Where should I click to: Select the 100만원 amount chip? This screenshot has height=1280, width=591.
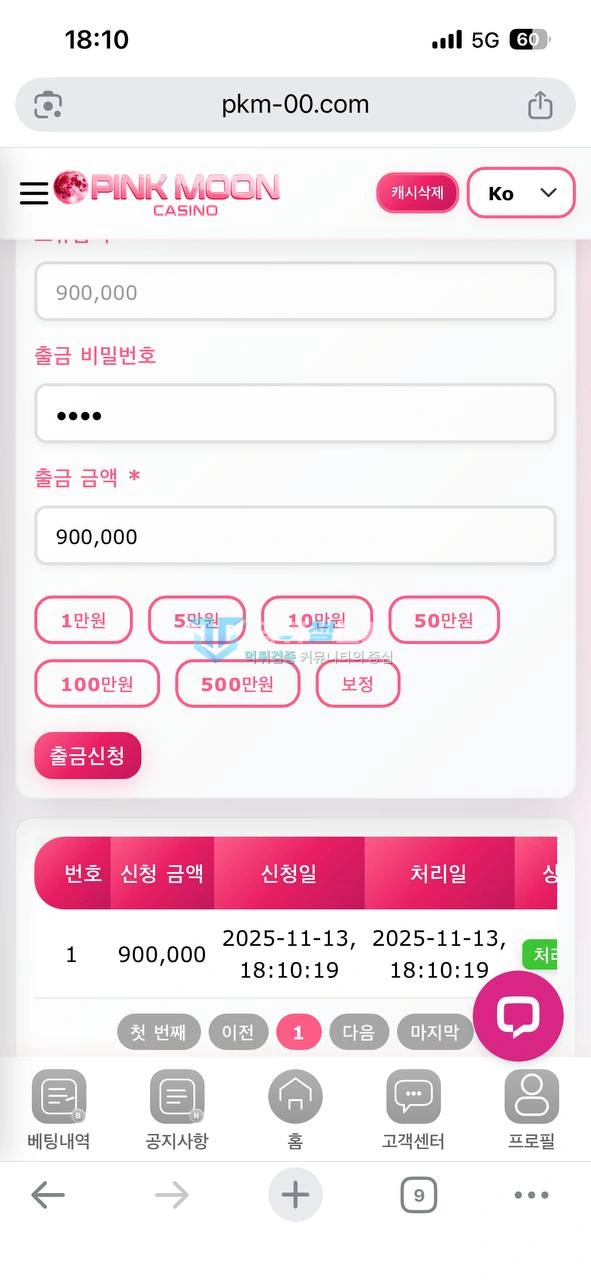coord(97,684)
